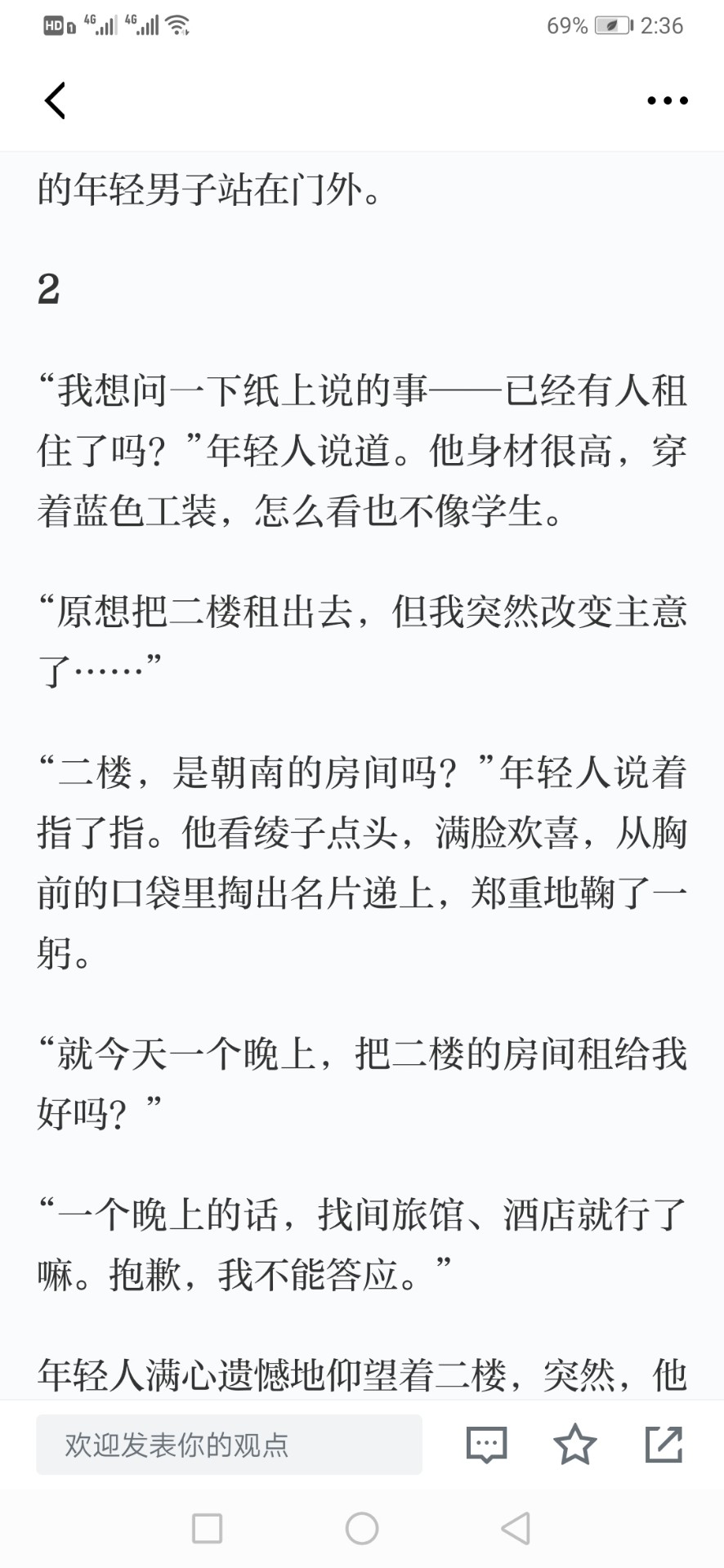Favorite this article with the star
The image size is (724, 1568).
pos(575,1444)
